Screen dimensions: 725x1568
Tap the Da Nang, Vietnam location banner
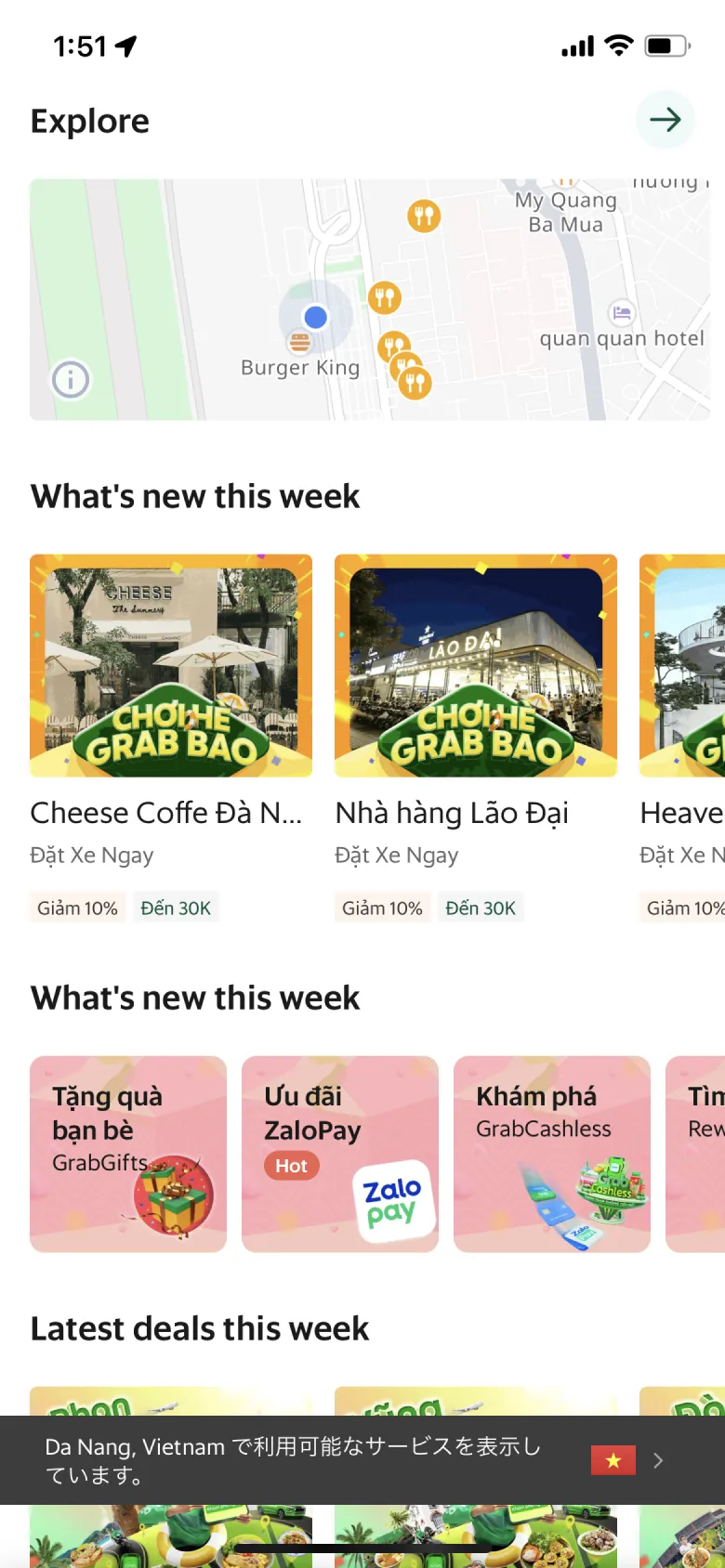pyautogui.click(x=362, y=1460)
